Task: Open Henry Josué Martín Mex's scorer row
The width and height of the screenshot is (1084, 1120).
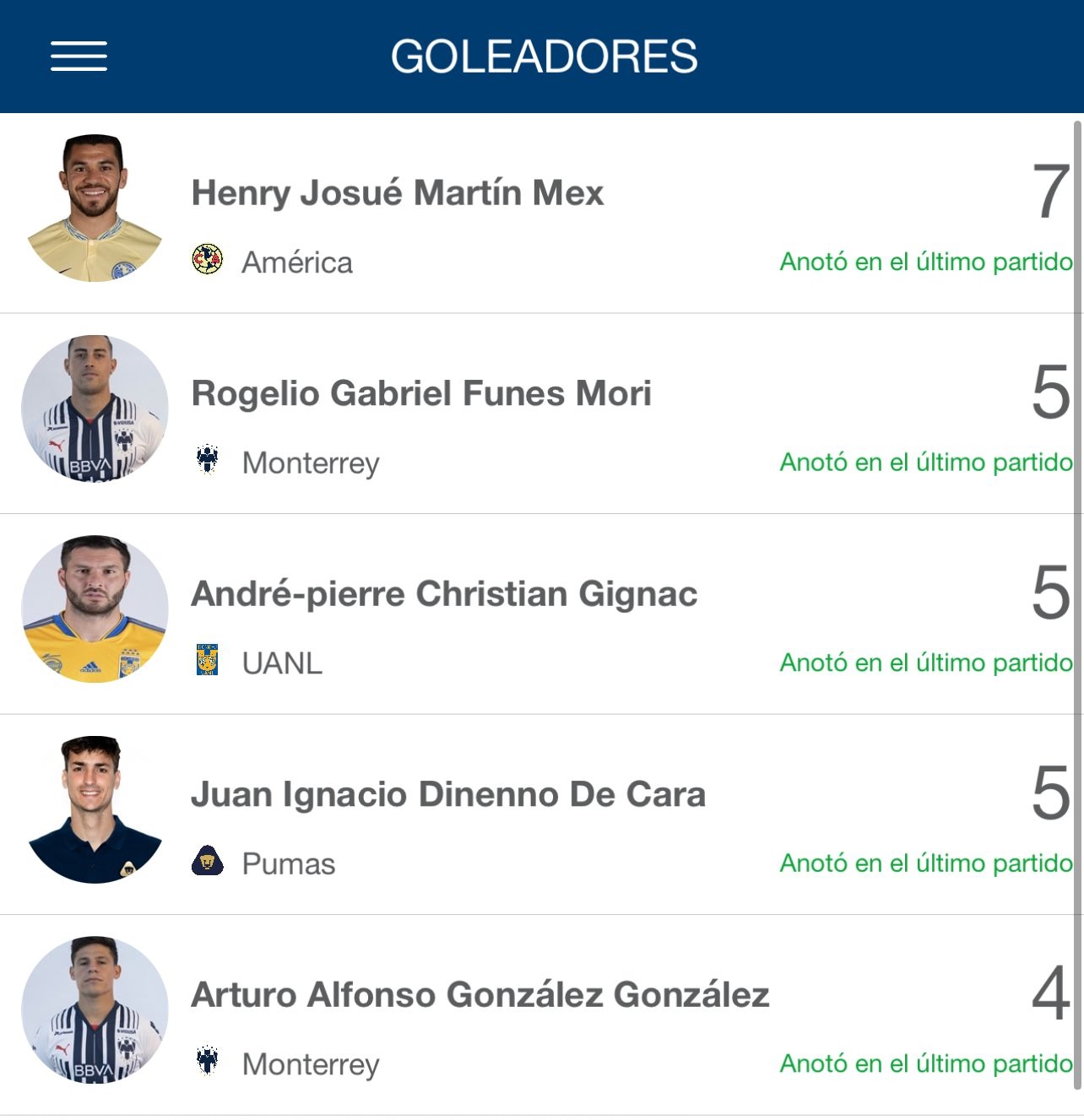Action: coord(397,193)
